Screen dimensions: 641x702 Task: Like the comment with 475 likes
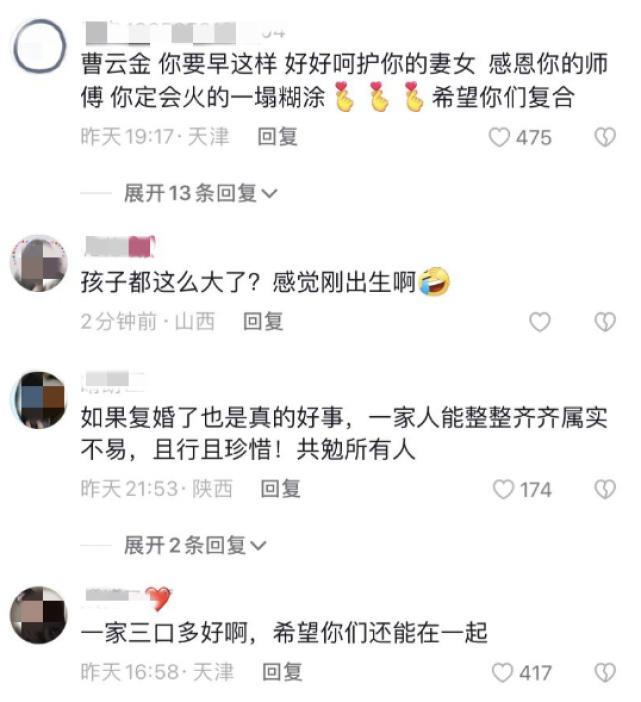[x=500, y=138]
